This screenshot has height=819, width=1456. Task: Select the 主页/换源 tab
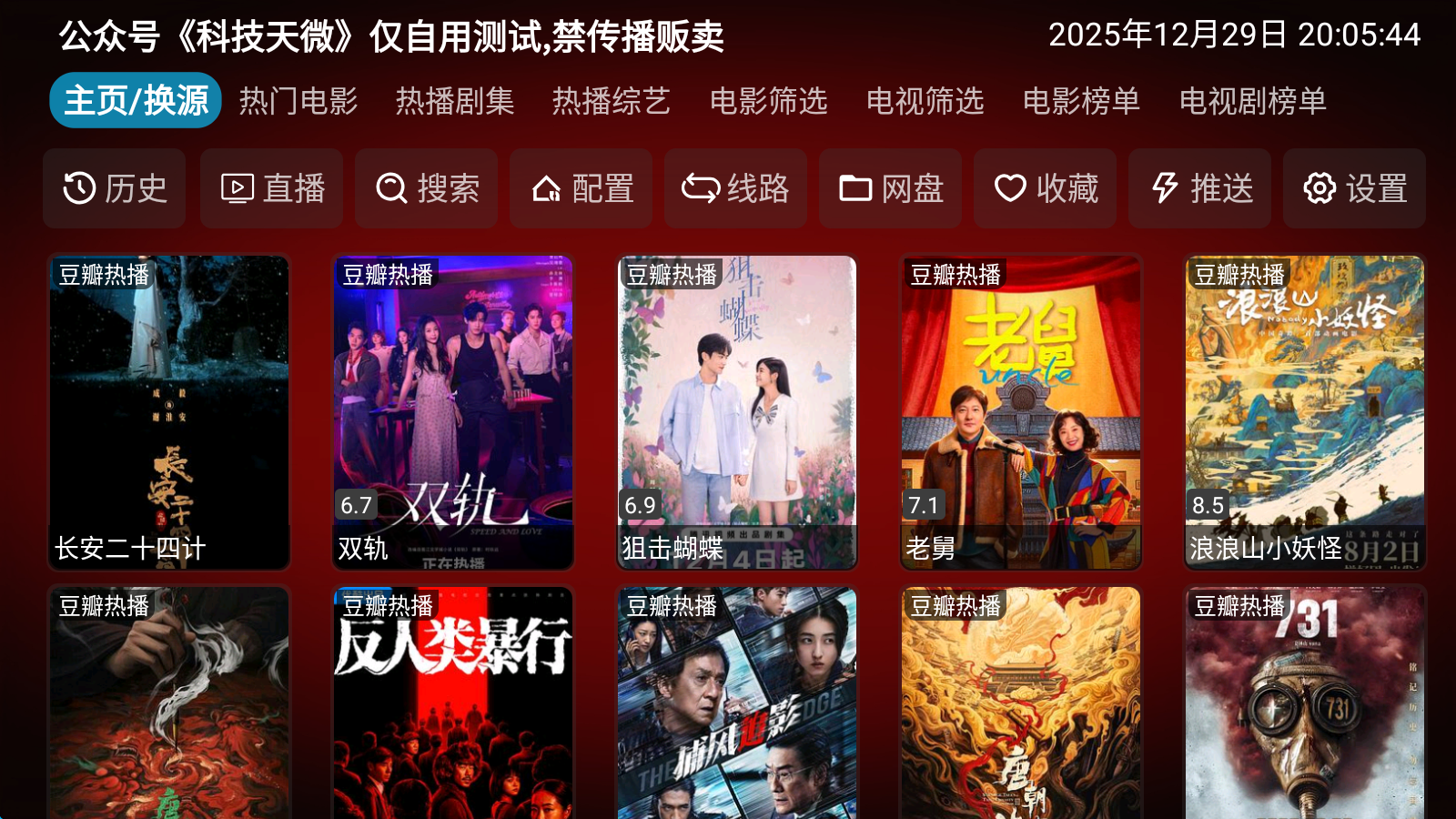(136, 101)
